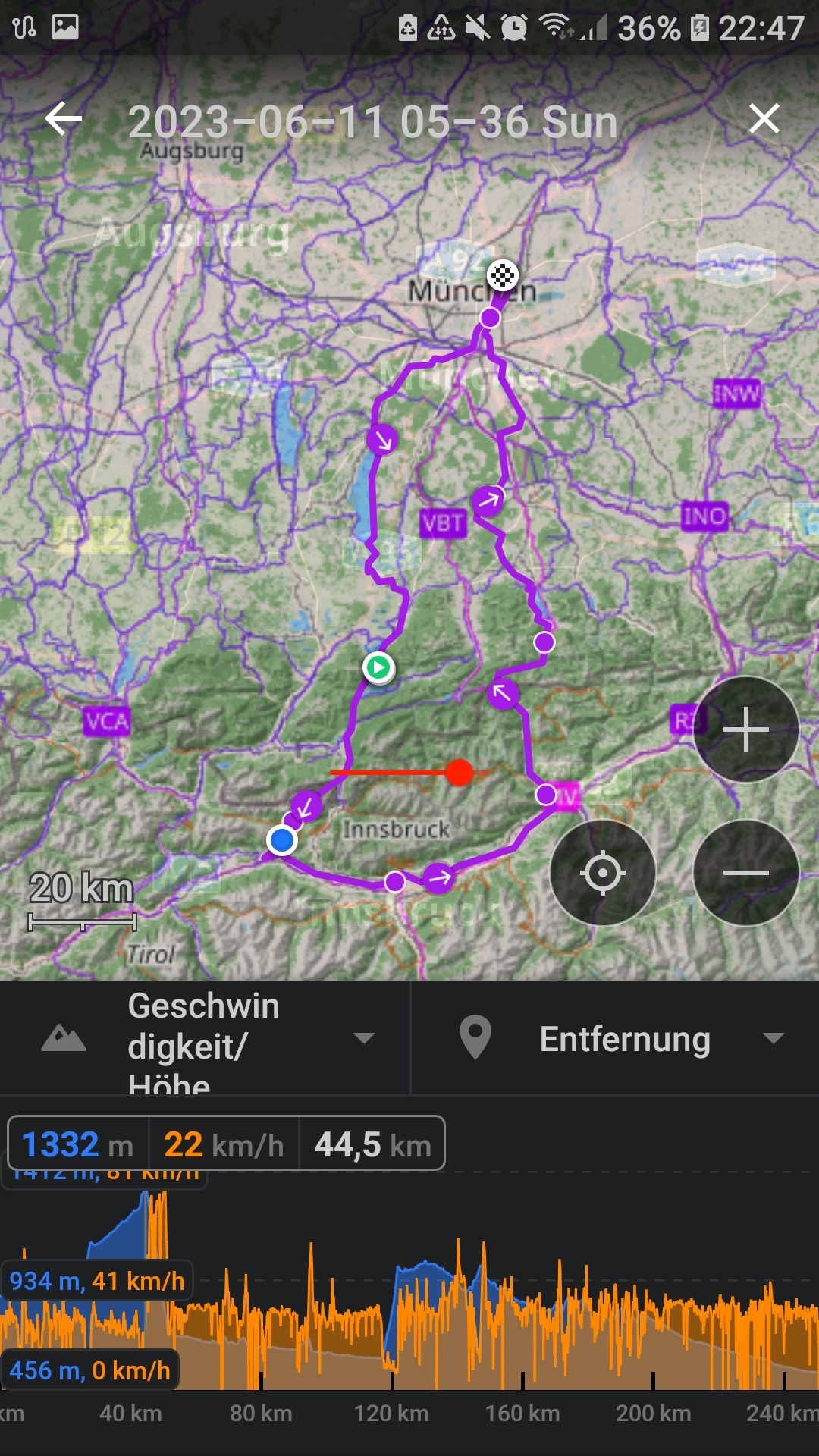
Task: Zoom out of the map
Action: coord(746,873)
